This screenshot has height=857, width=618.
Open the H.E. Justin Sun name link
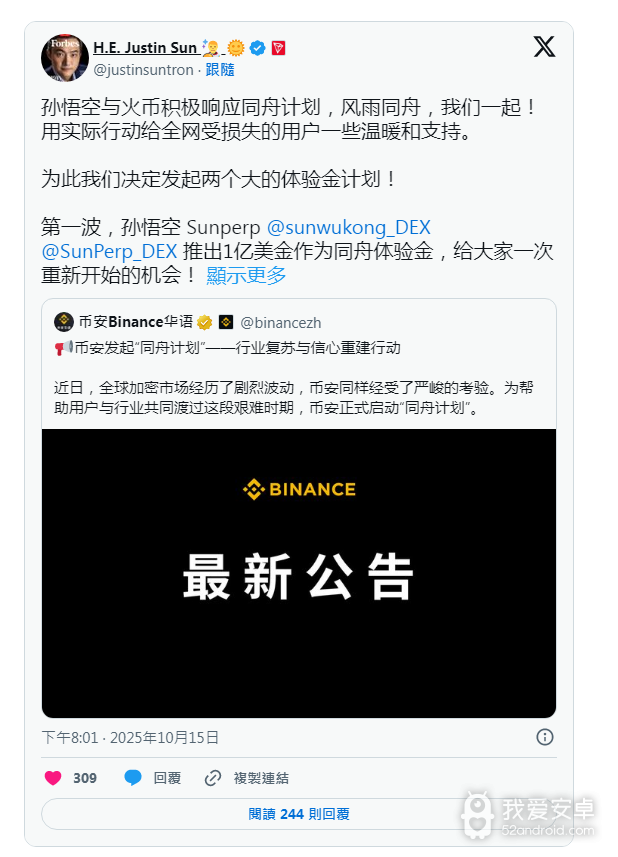coord(145,47)
